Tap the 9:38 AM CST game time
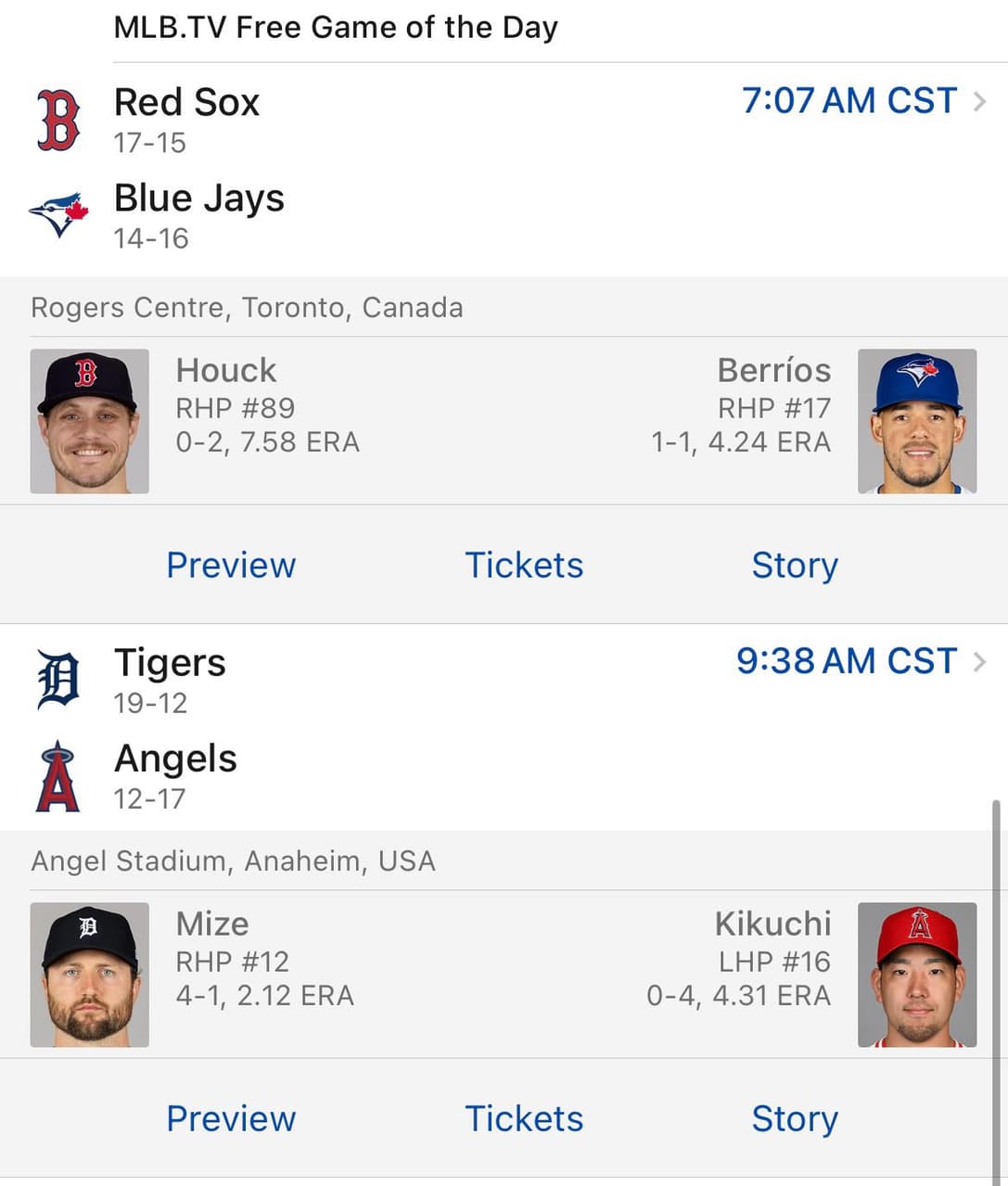The width and height of the screenshot is (1008, 1186). click(x=847, y=661)
